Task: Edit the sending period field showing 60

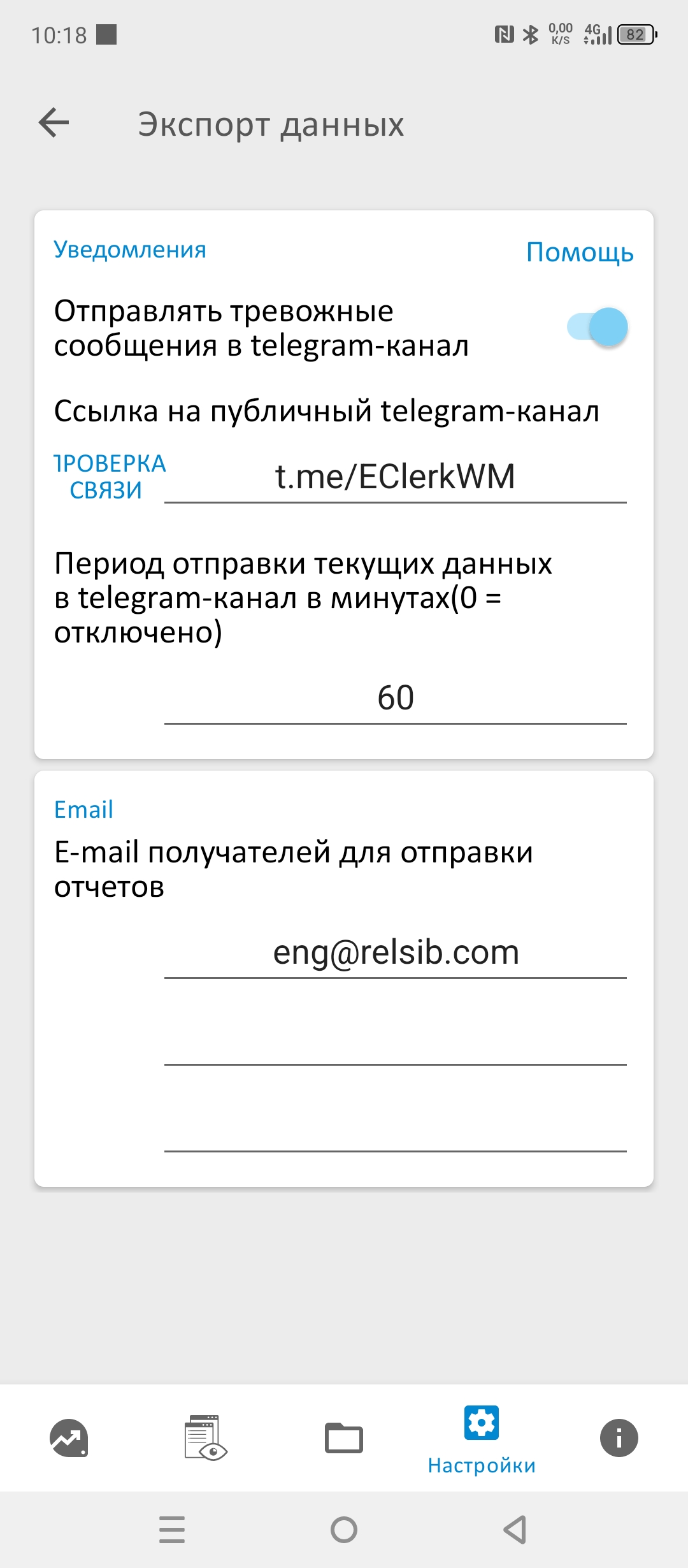Action: [395, 698]
